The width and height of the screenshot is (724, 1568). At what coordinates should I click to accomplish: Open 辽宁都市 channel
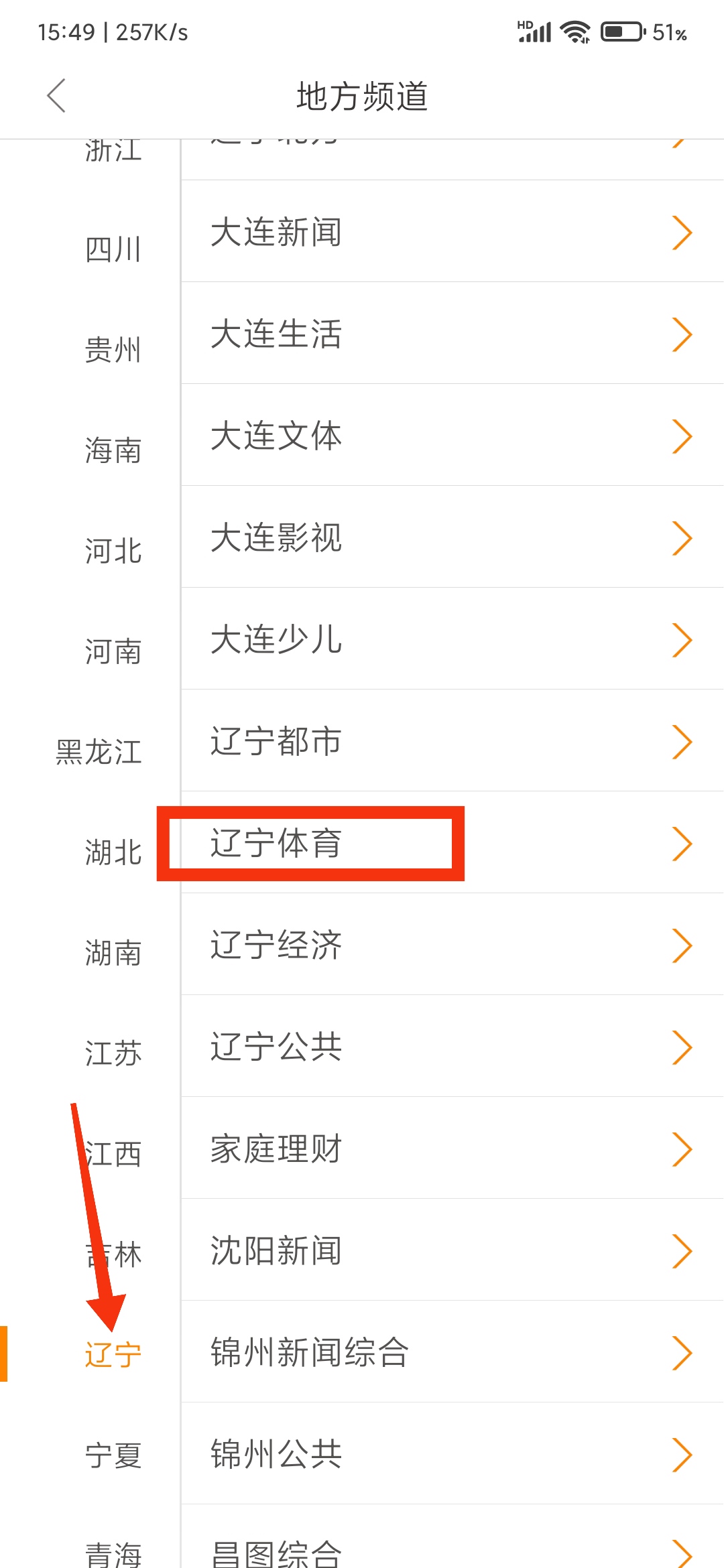coord(452,740)
